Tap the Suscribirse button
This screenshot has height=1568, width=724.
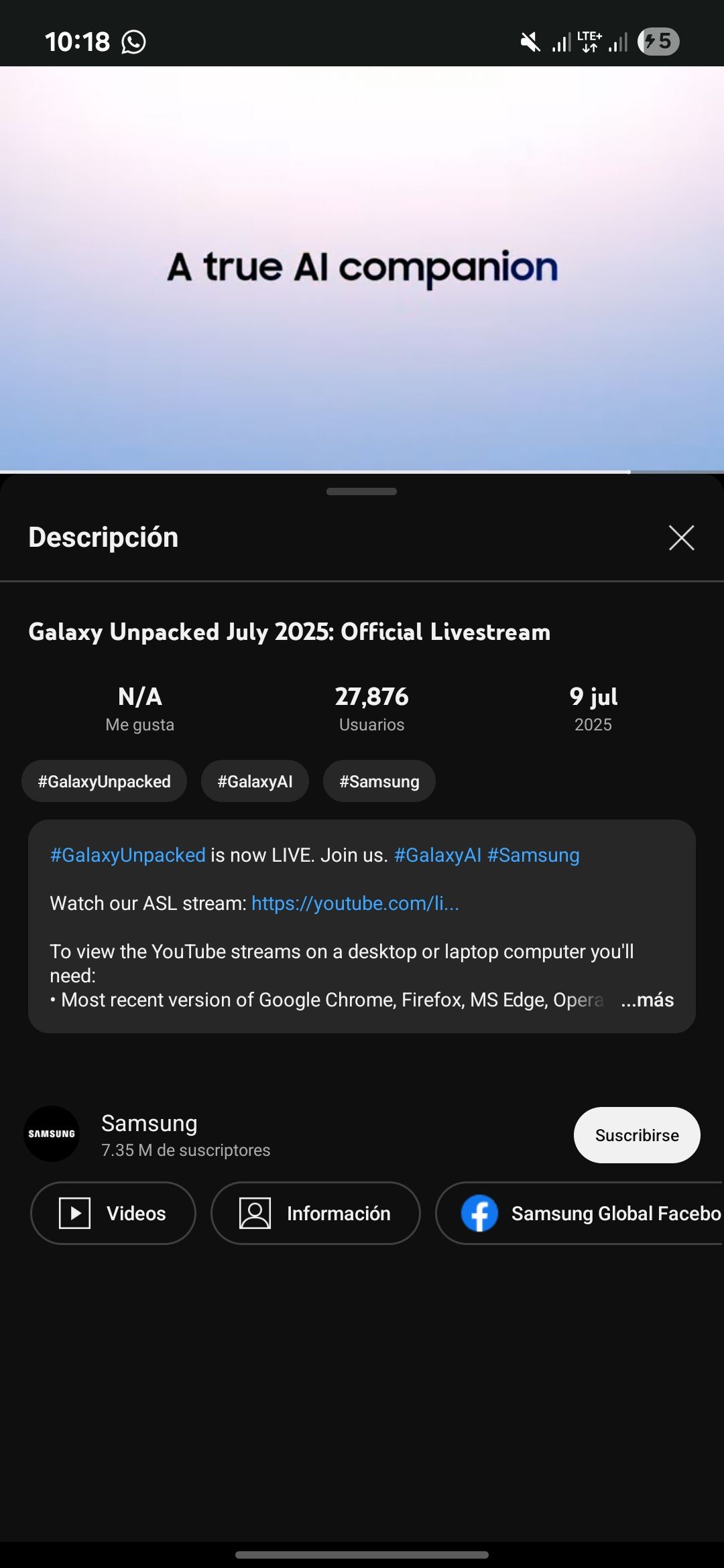tap(636, 1134)
